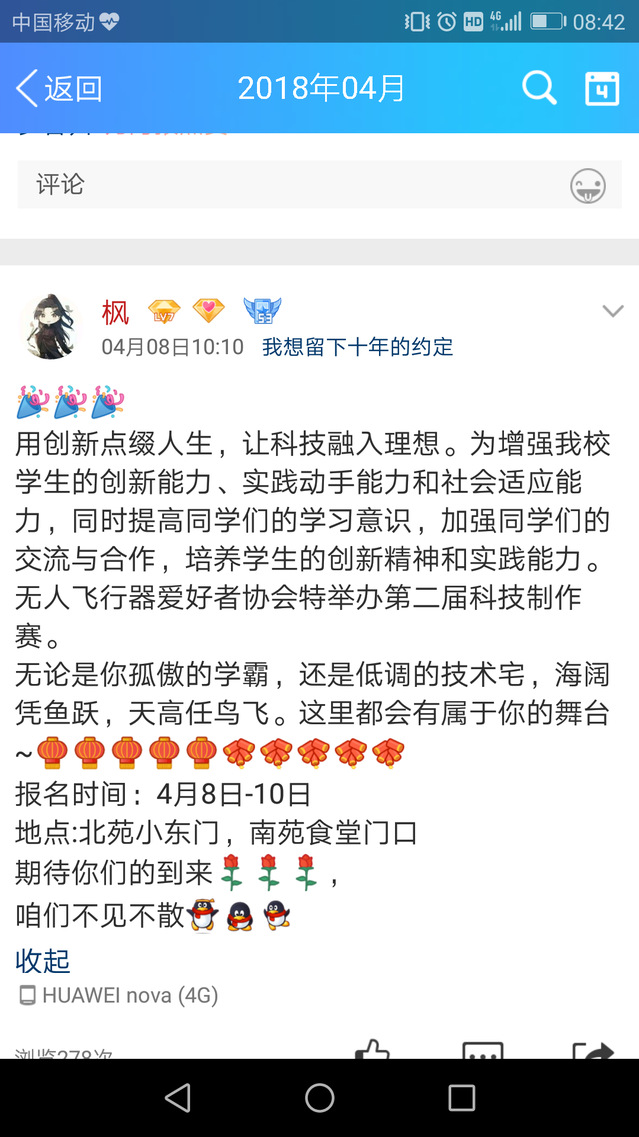Image resolution: width=639 pixels, height=1137 pixels.
Task: Open the 我想留下十年的约定 link
Action: (x=357, y=347)
